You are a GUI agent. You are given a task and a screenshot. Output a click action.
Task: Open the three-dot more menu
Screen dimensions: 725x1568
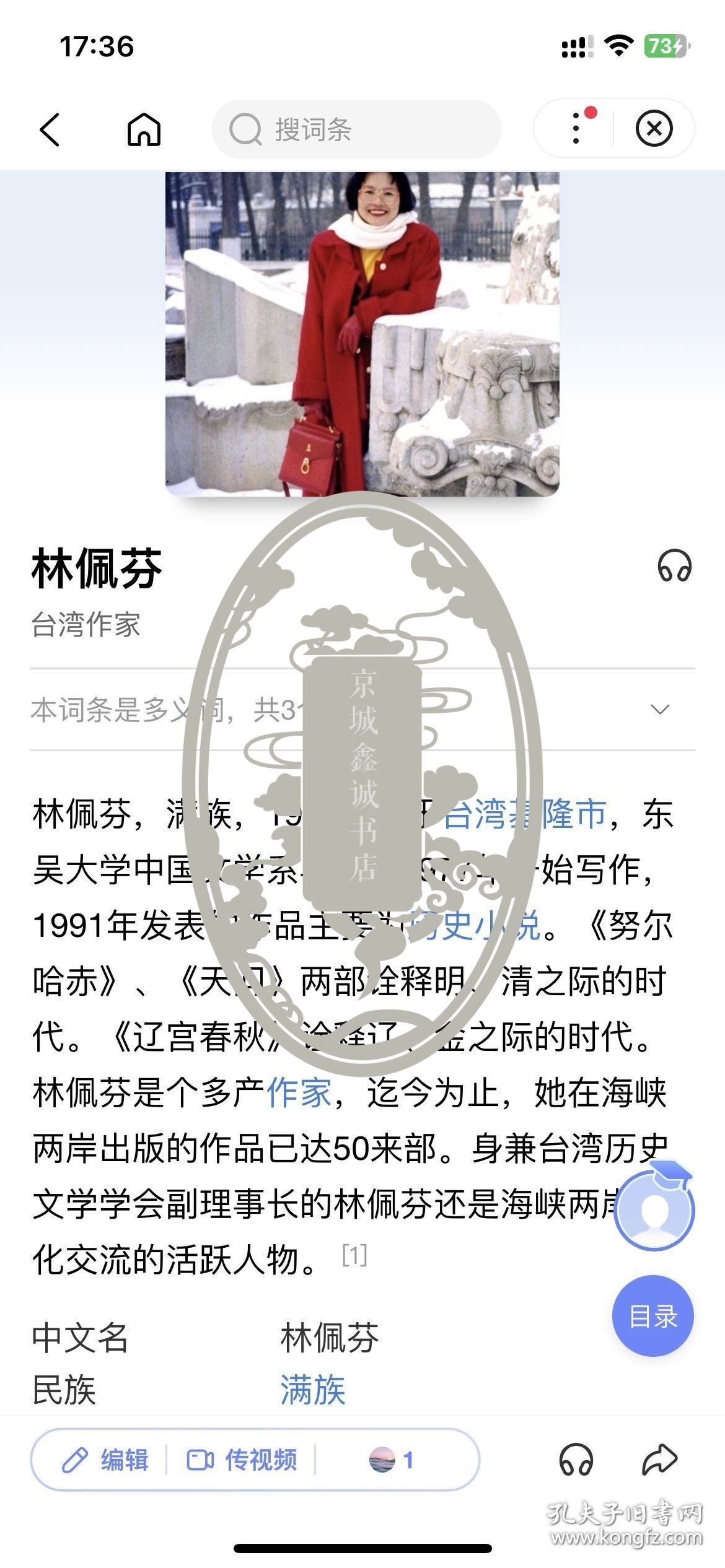(x=576, y=128)
